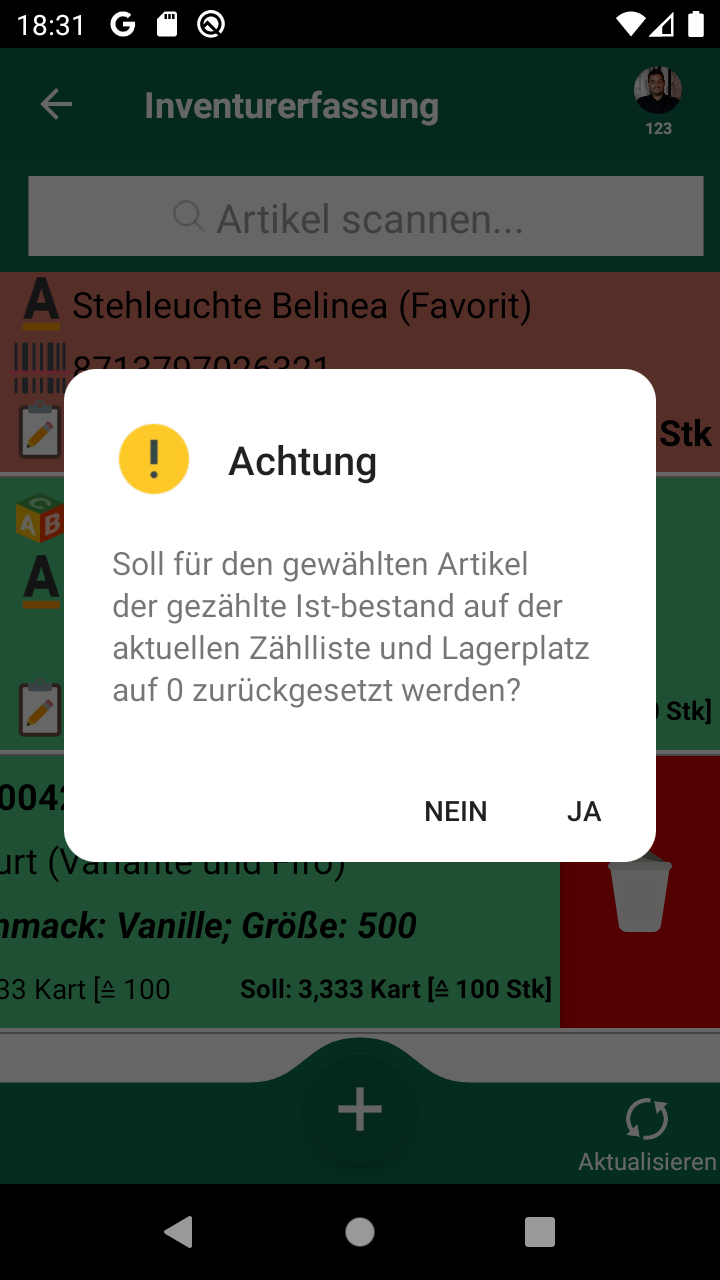Decline the reset with NEIN

pos(456,811)
